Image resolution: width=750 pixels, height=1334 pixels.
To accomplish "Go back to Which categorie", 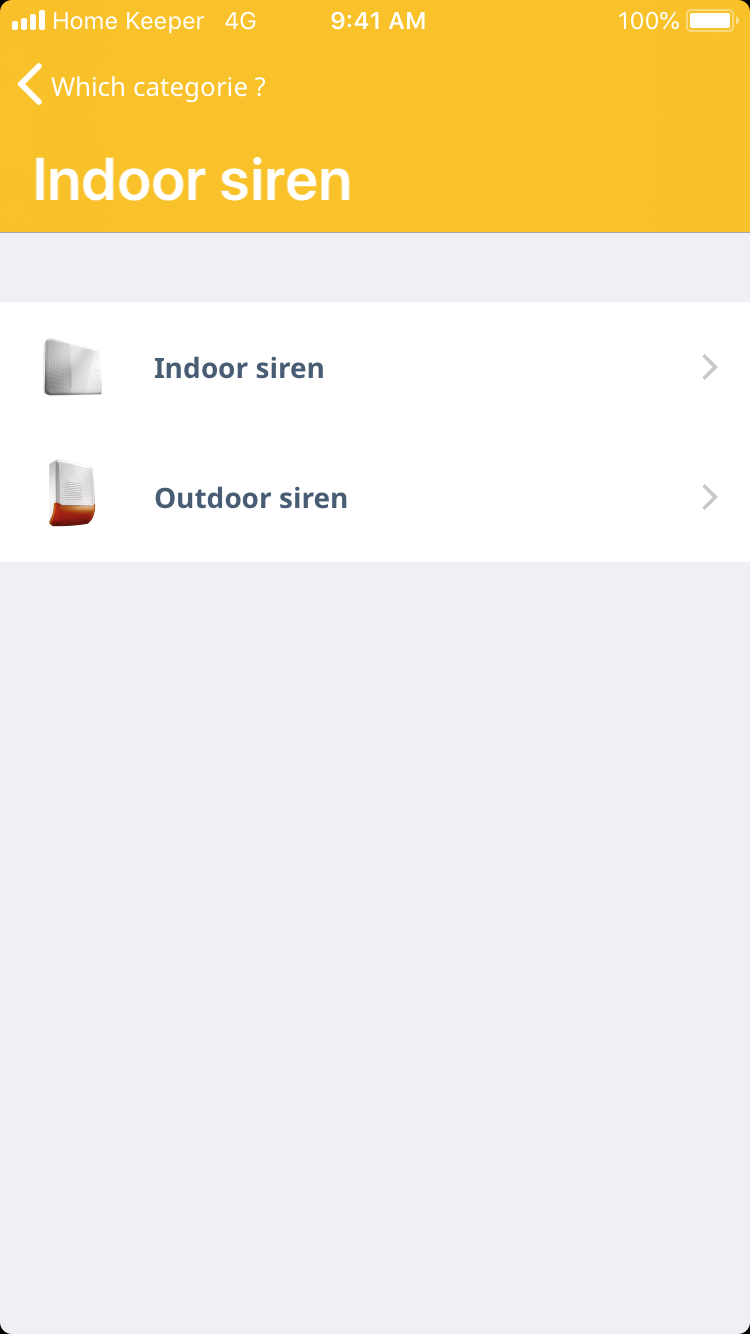I will 140,87.
